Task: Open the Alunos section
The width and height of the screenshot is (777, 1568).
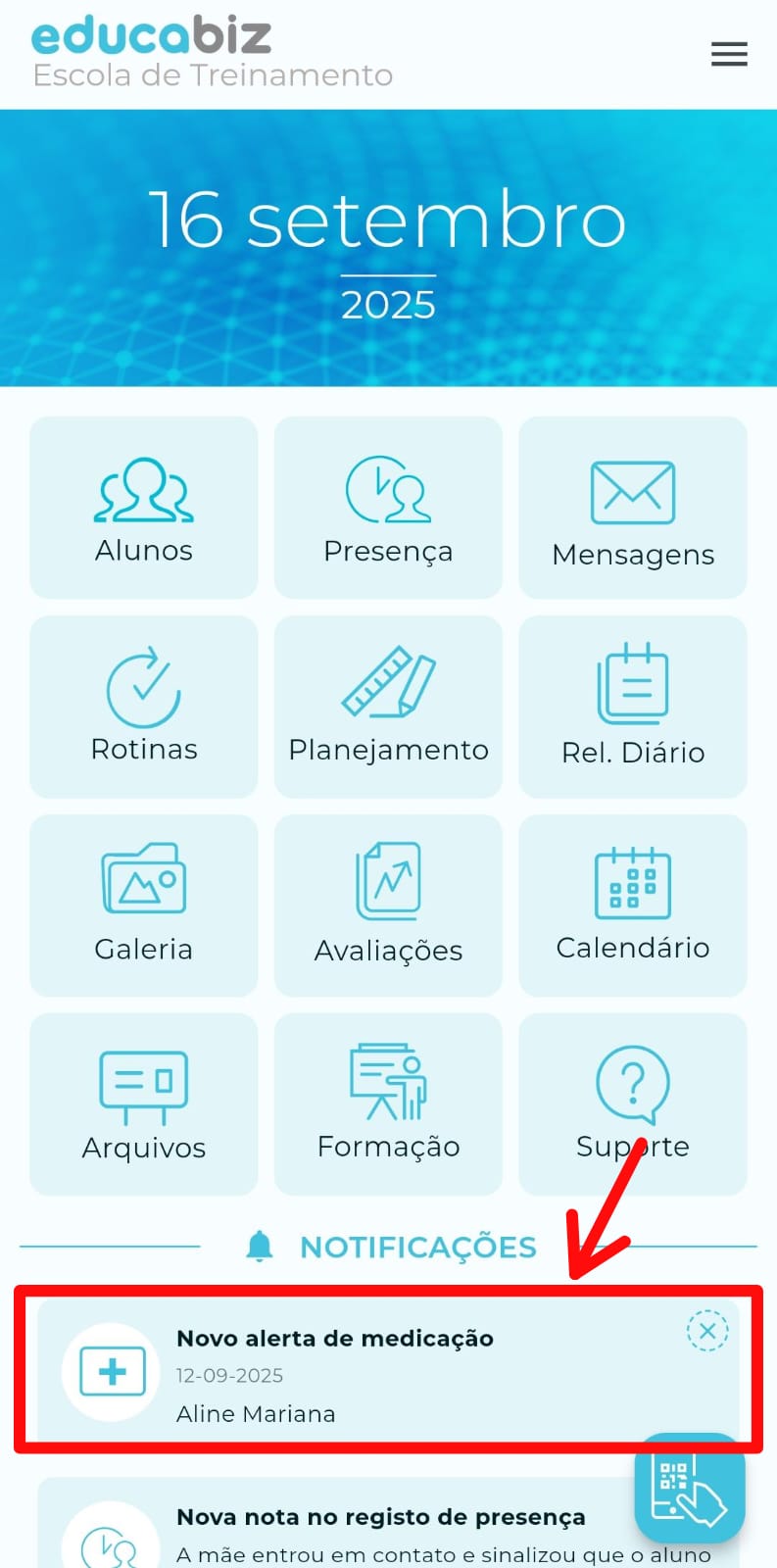Action: (144, 508)
